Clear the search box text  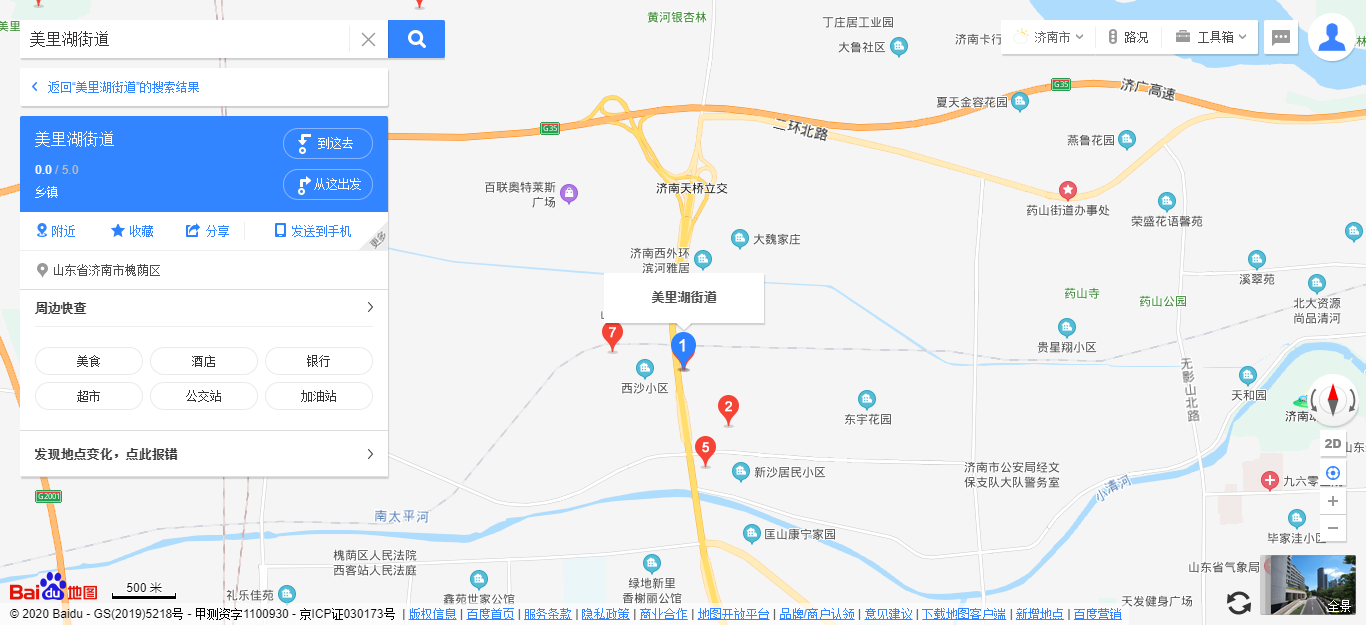pos(368,40)
